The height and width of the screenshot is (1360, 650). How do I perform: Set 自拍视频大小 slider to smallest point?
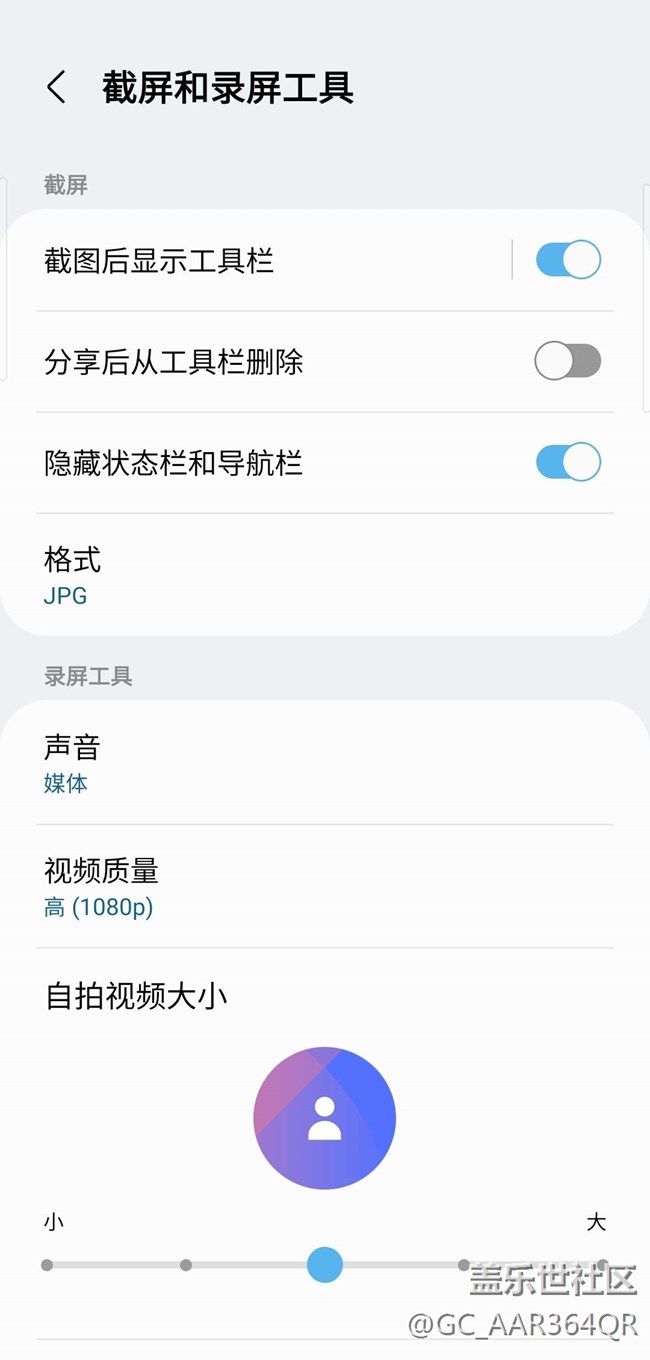click(x=47, y=1265)
